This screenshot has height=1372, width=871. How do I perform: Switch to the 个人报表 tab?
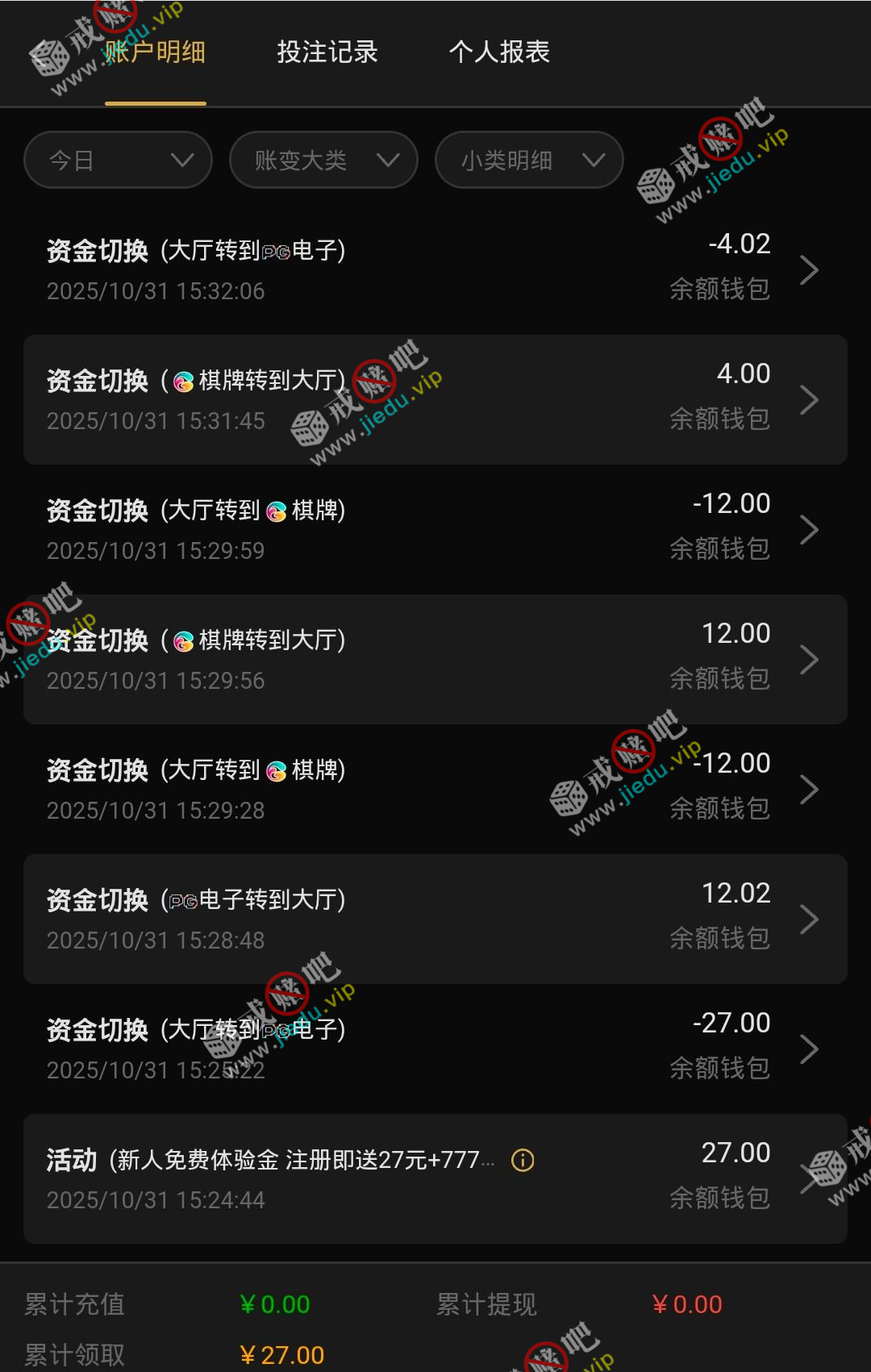click(x=499, y=52)
